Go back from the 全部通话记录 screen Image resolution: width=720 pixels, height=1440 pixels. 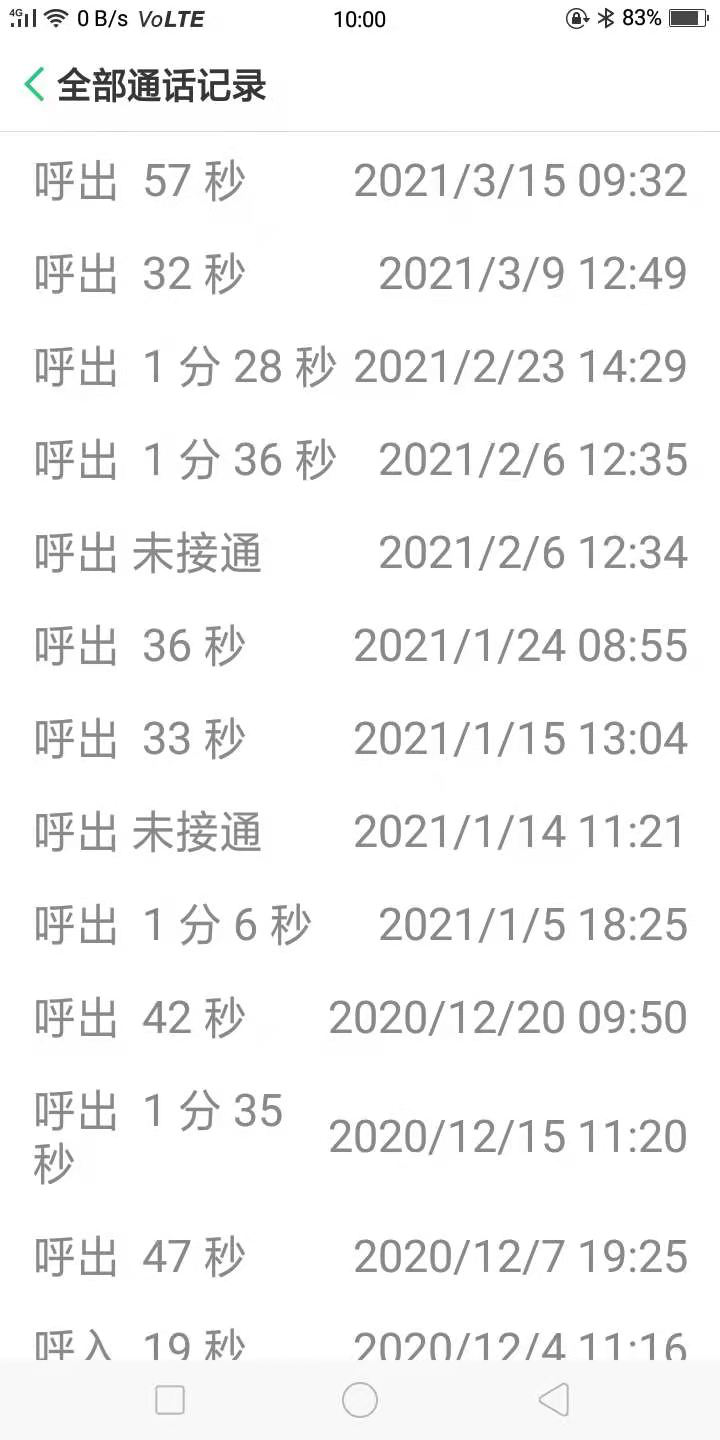point(34,85)
